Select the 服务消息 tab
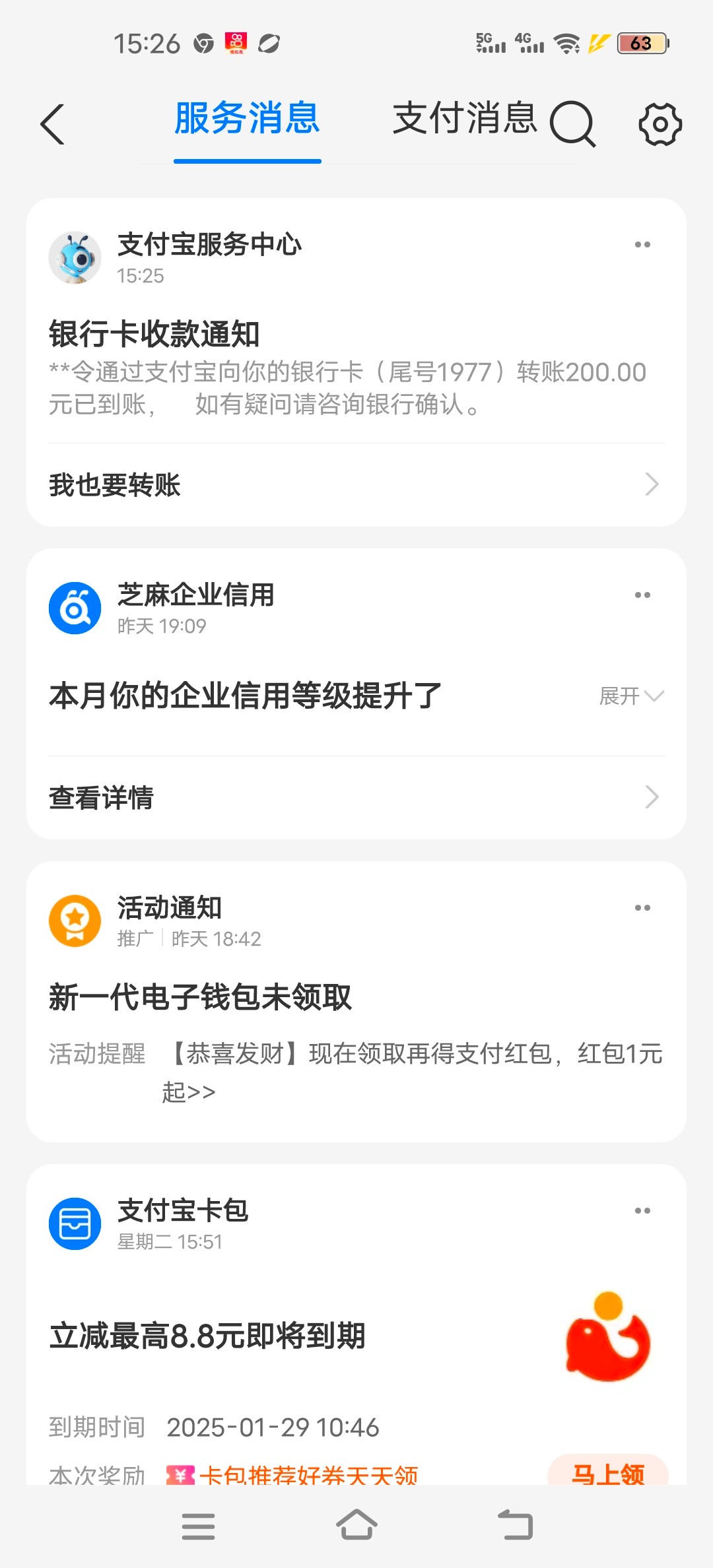713x1568 pixels. [247, 119]
